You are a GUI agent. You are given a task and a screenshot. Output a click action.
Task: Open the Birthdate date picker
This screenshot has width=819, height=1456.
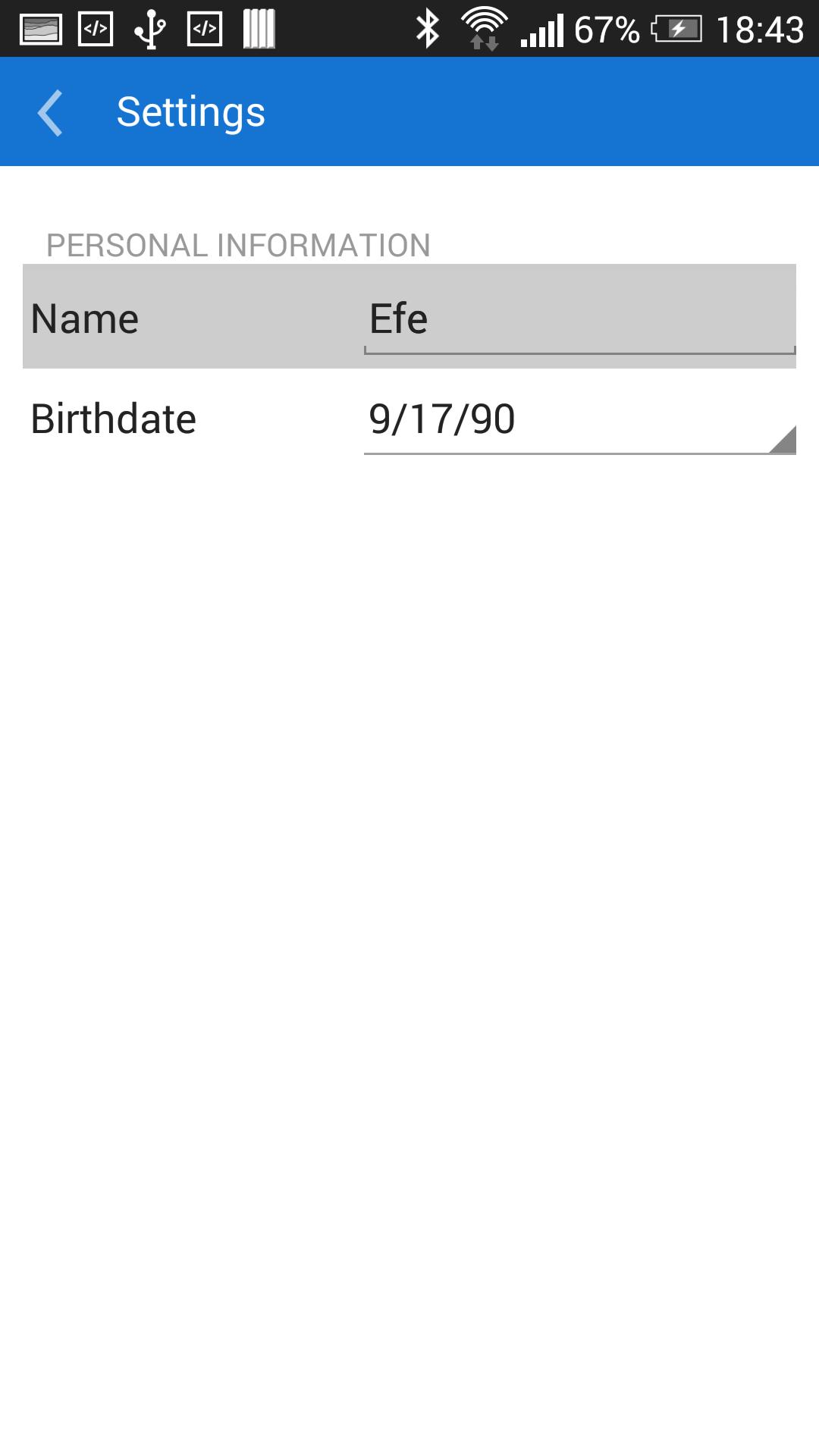579,420
